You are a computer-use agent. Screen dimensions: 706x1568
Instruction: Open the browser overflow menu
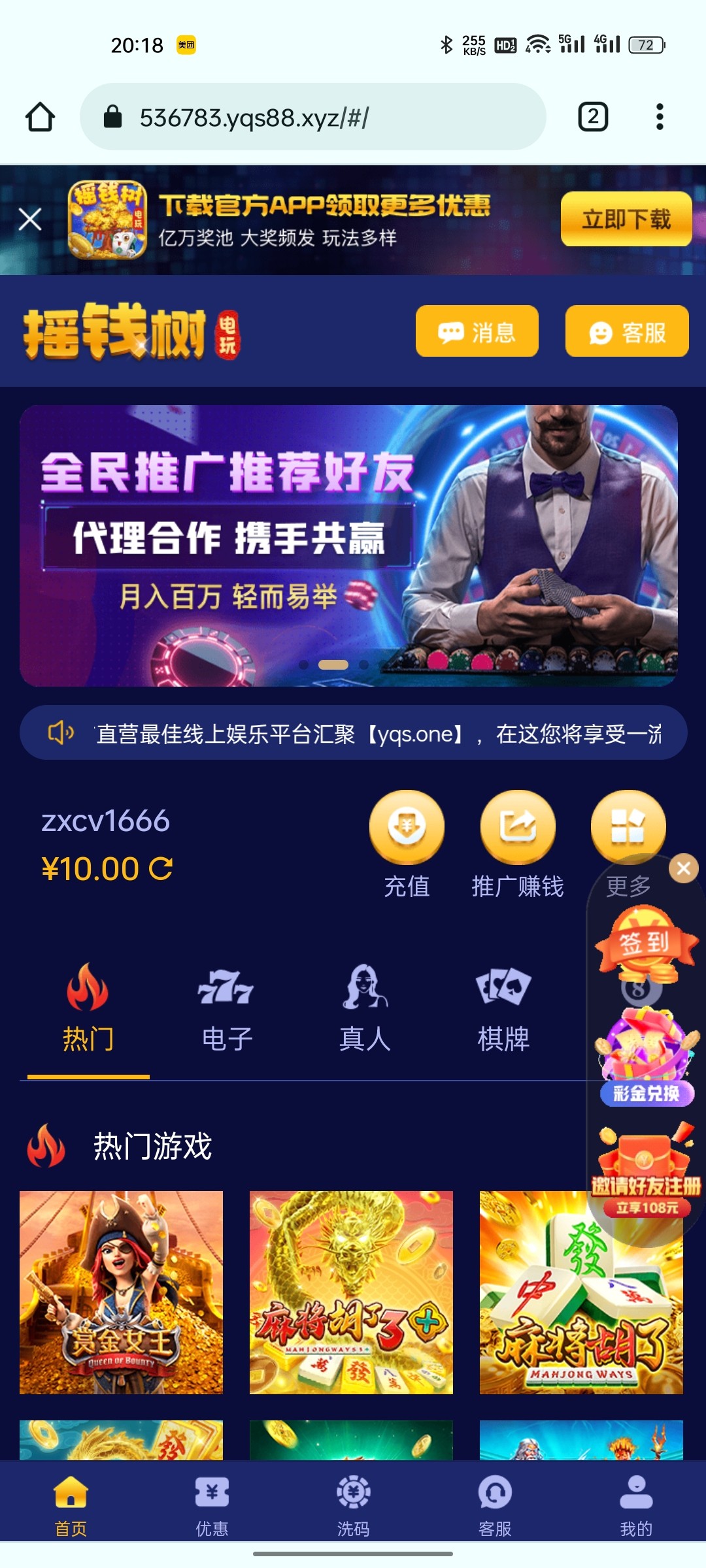pos(660,118)
